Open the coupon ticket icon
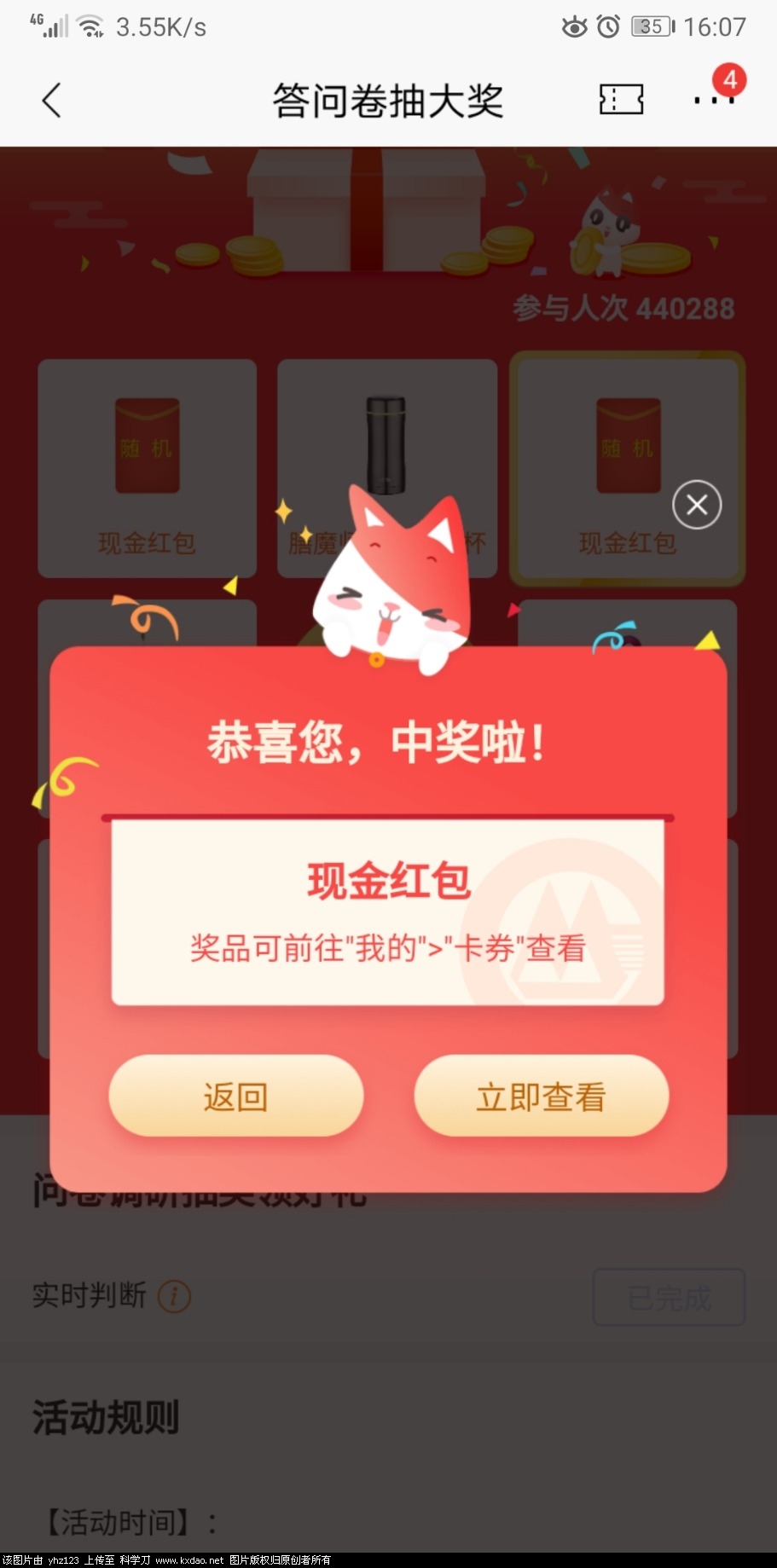Image resolution: width=777 pixels, height=1568 pixels. (621, 100)
